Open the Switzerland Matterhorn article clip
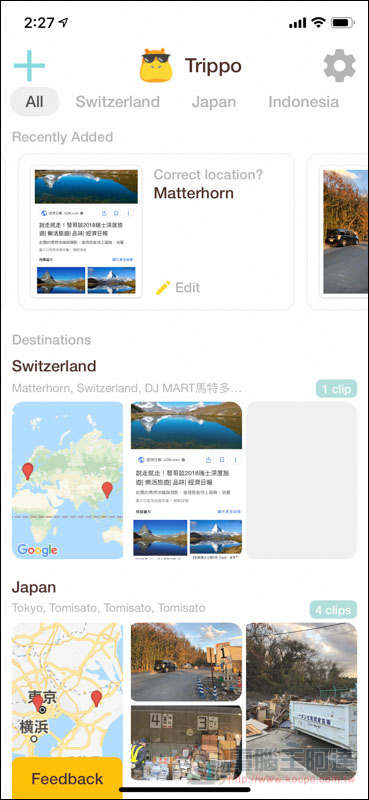Viewport: 369px width, 800px height. pos(186,480)
